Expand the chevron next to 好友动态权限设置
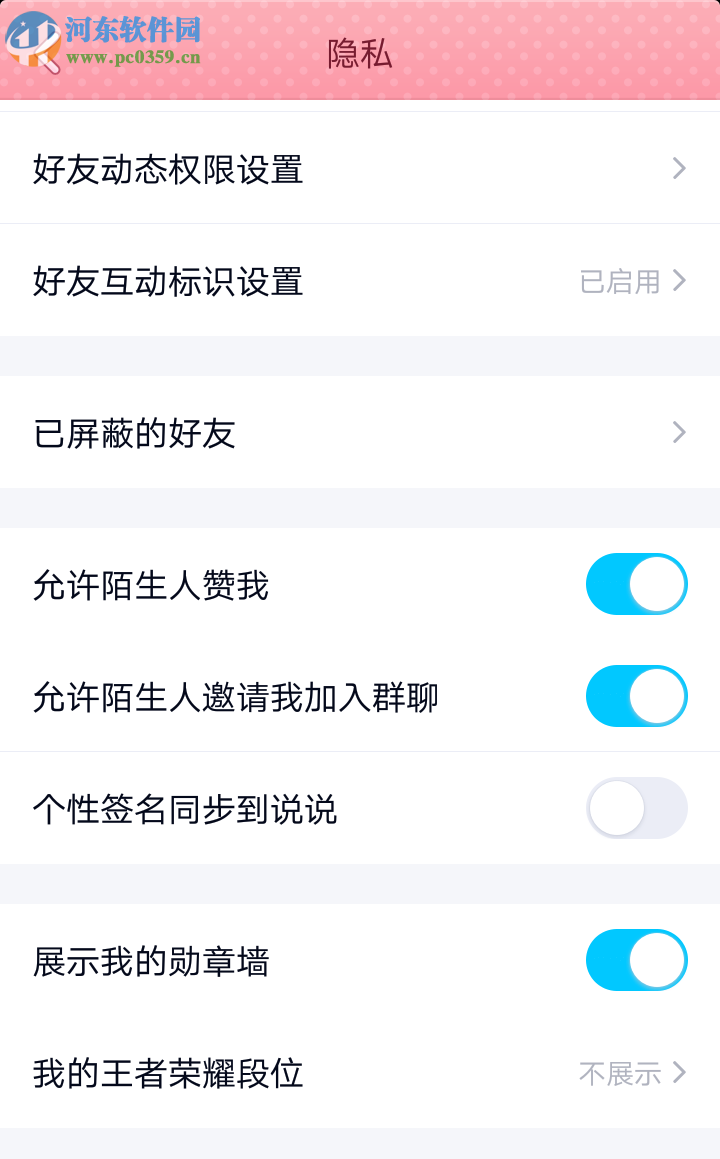The height and width of the screenshot is (1159, 720). [x=677, y=168]
